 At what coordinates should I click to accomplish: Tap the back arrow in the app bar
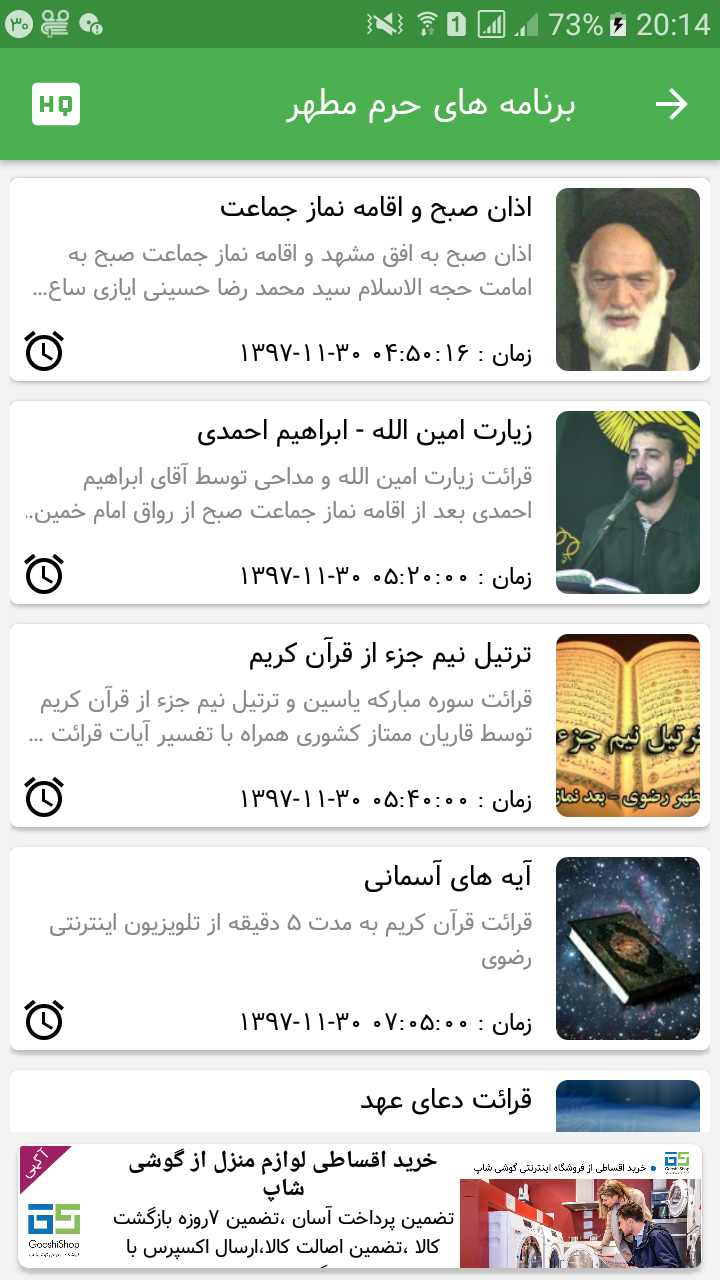click(672, 105)
